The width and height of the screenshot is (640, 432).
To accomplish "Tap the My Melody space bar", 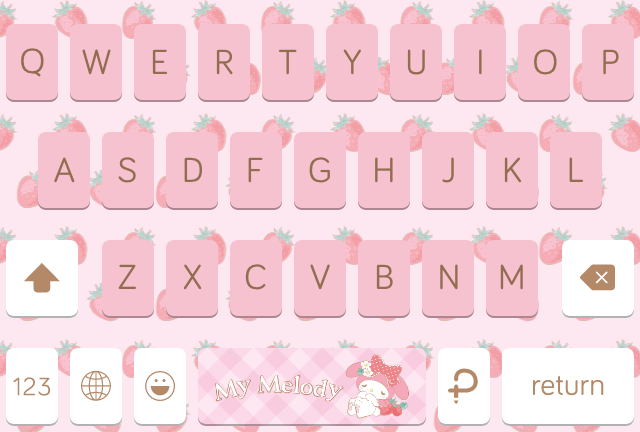I will click(x=312, y=386).
